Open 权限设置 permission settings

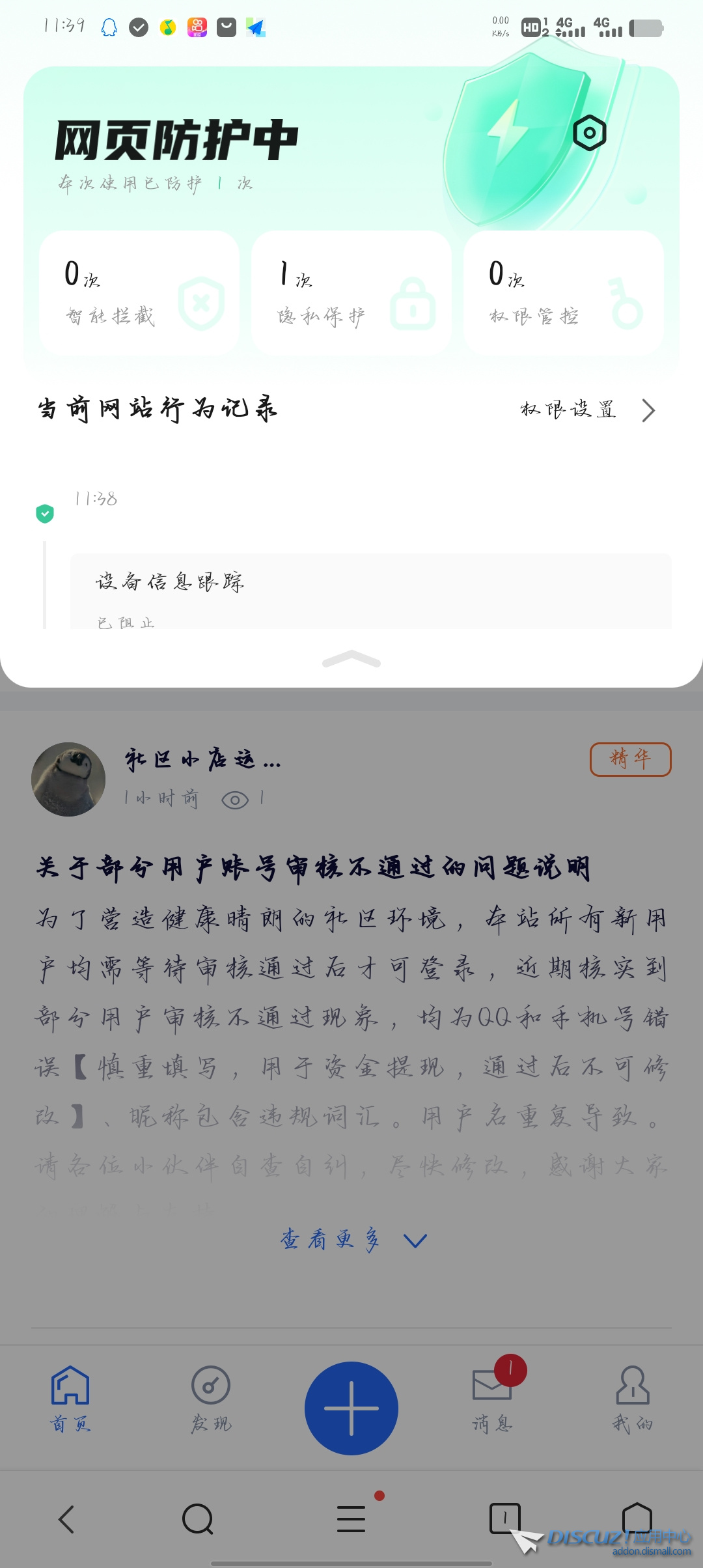[587, 410]
